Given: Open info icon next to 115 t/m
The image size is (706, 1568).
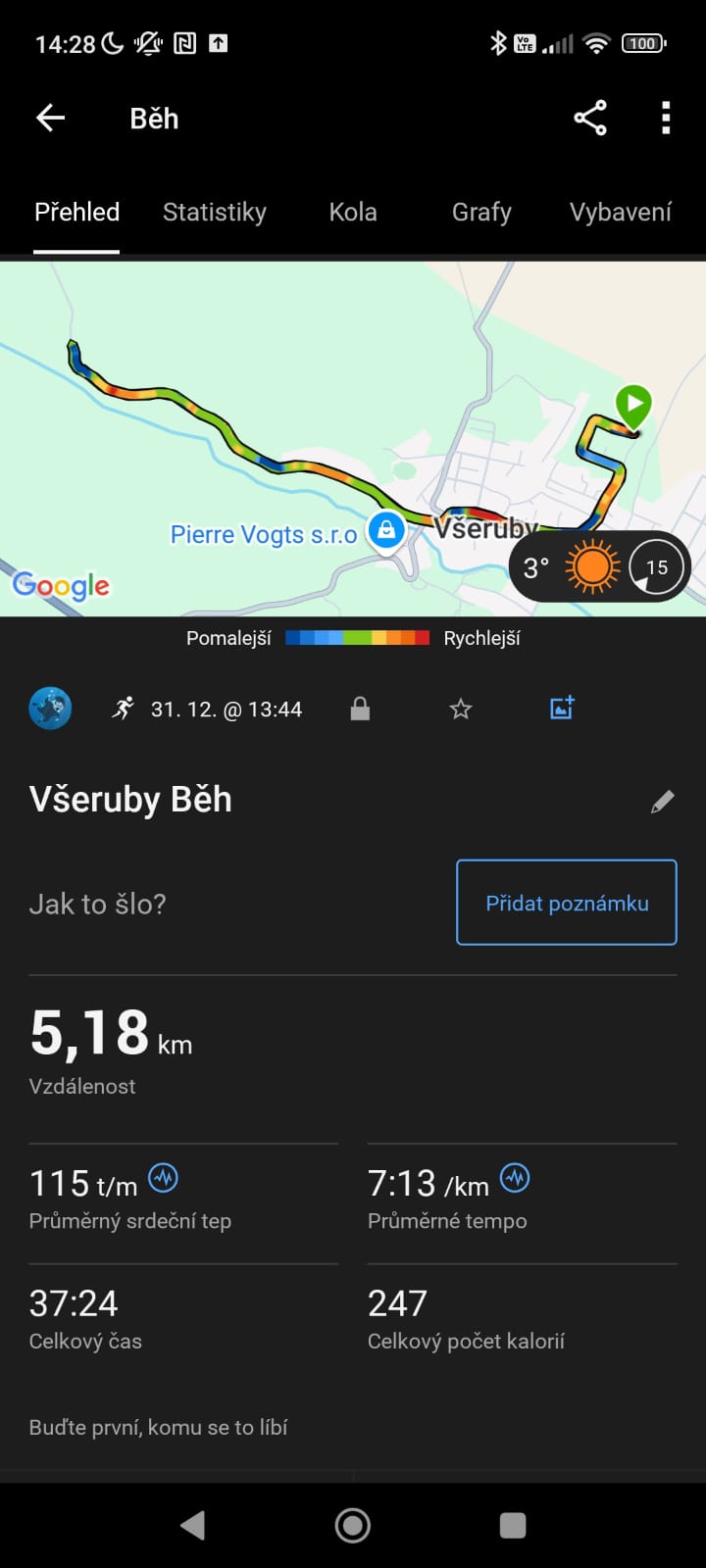Looking at the screenshot, I should pos(163,1177).
